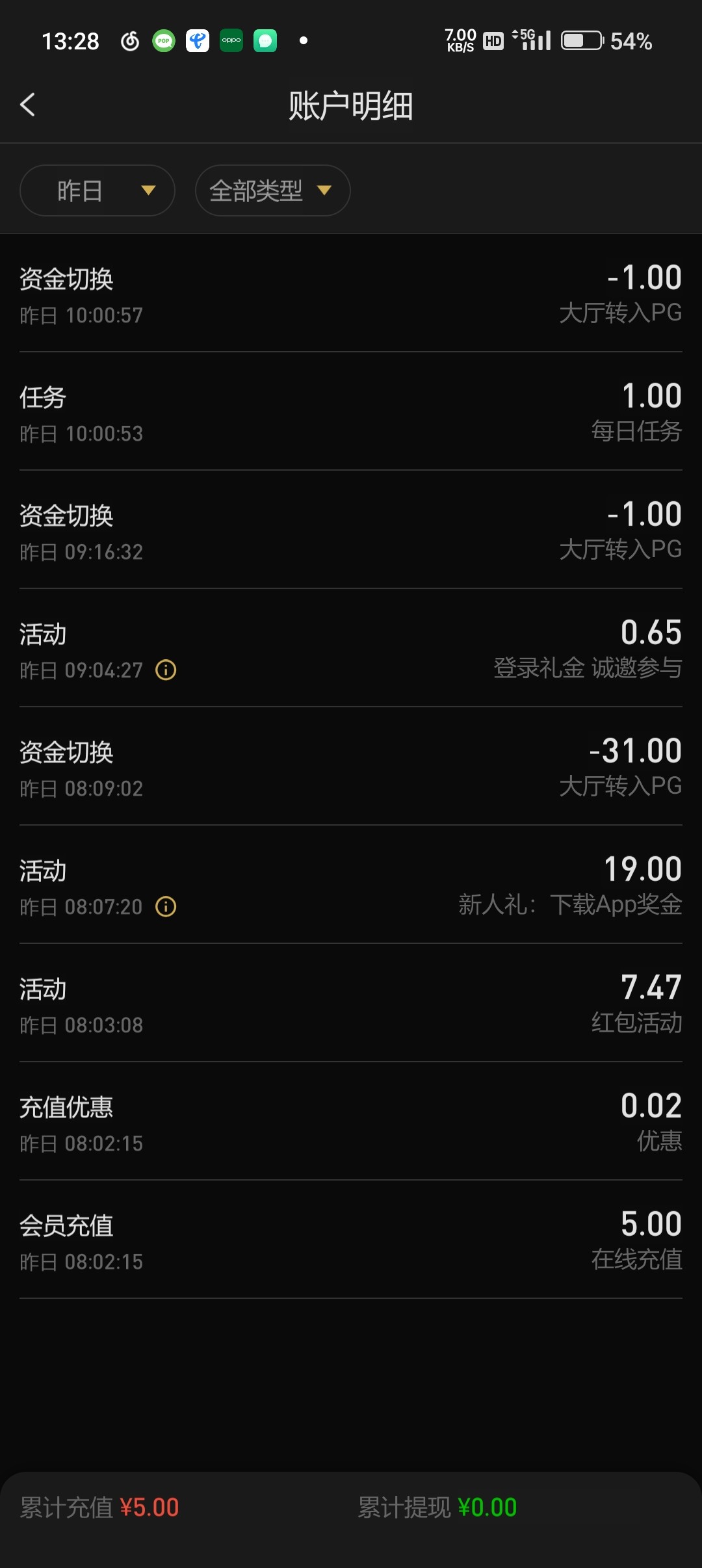Viewport: 702px width, 1568px height.
Task: Tap the green messenger notification icon
Action: pos(265,40)
